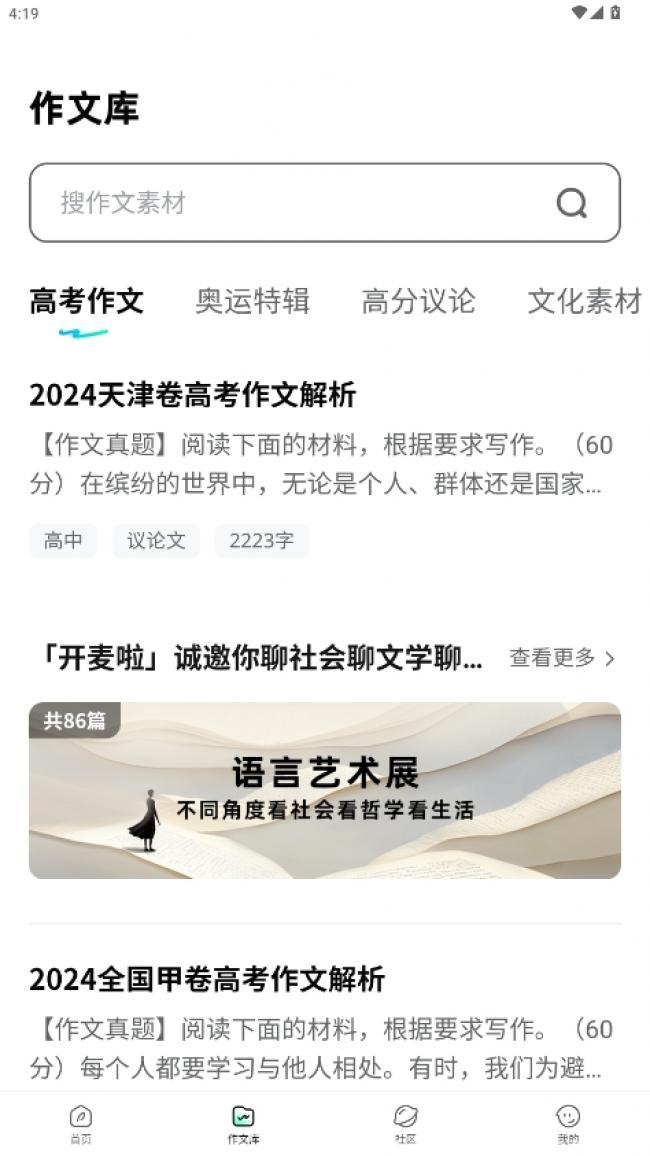Open the 我的 profile tab
The image size is (650, 1156).
tap(568, 1123)
